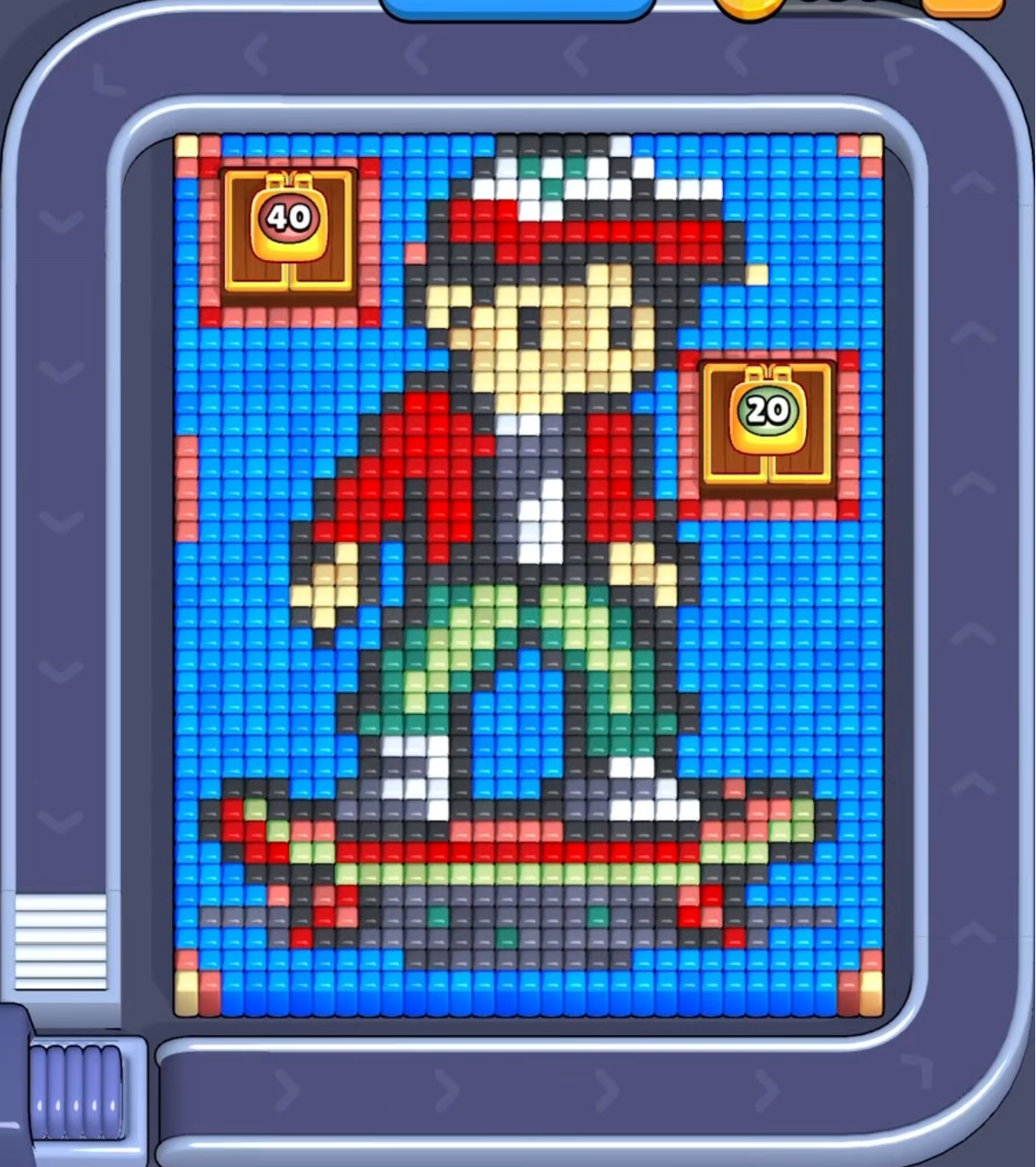Select the crate with the 20 backpack
Viewport: 1036px width, 1167px height.
click(767, 423)
